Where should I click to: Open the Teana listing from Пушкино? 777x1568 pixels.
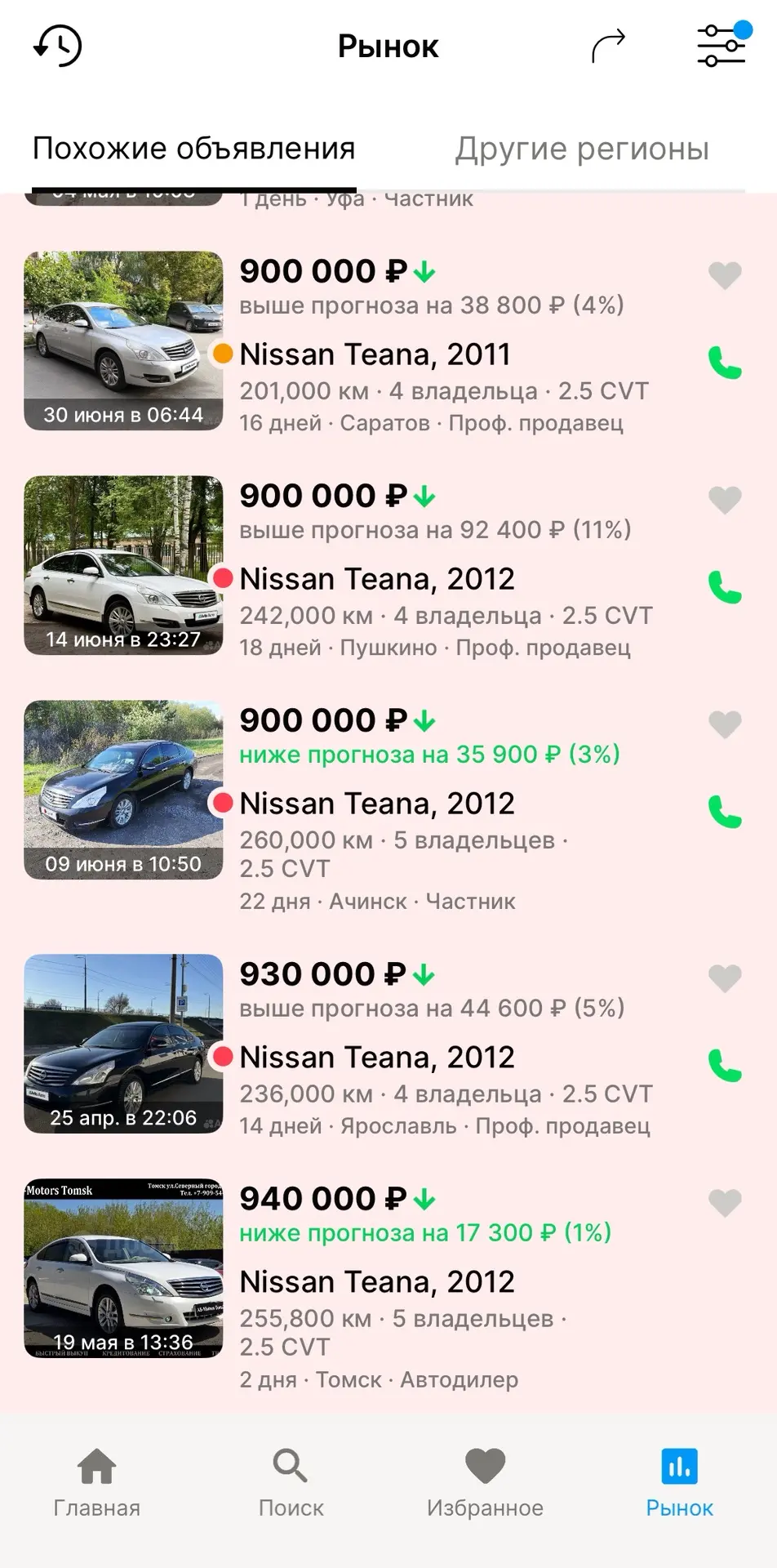[x=377, y=578]
